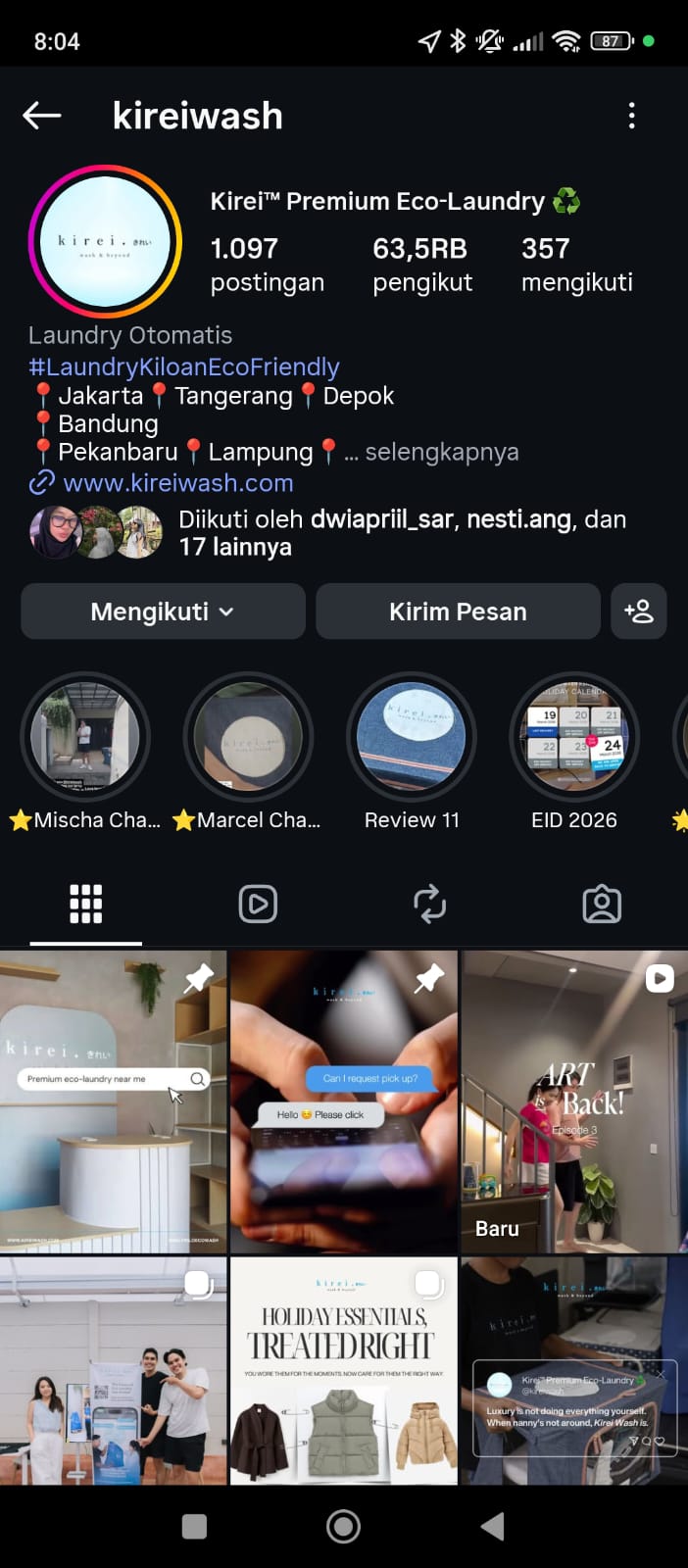Switch to the Reels tab
The height and width of the screenshot is (1568, 688).
[x=258, y=904]
